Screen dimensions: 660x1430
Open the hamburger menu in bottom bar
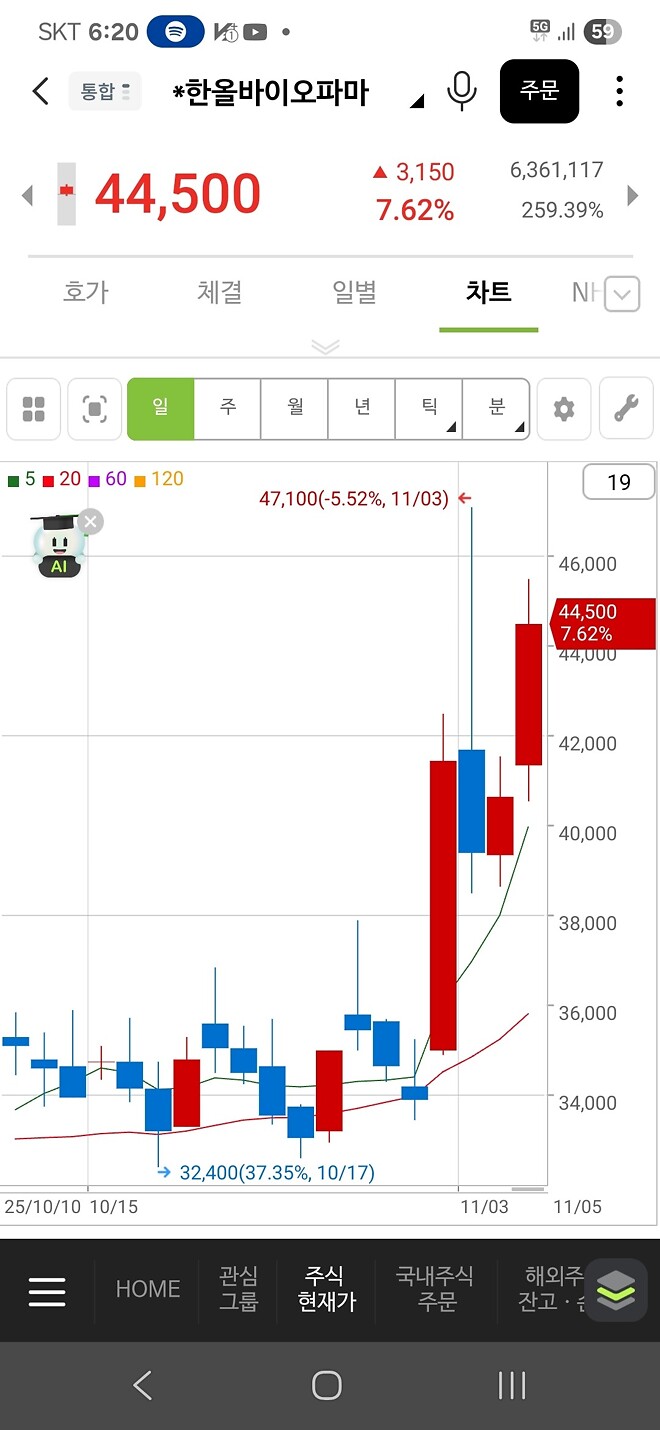(x=47, y=1291)
